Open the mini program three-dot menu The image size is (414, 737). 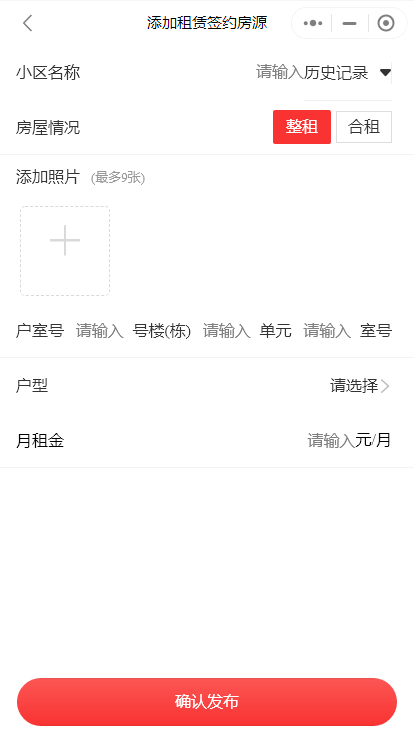click(312, 23)
